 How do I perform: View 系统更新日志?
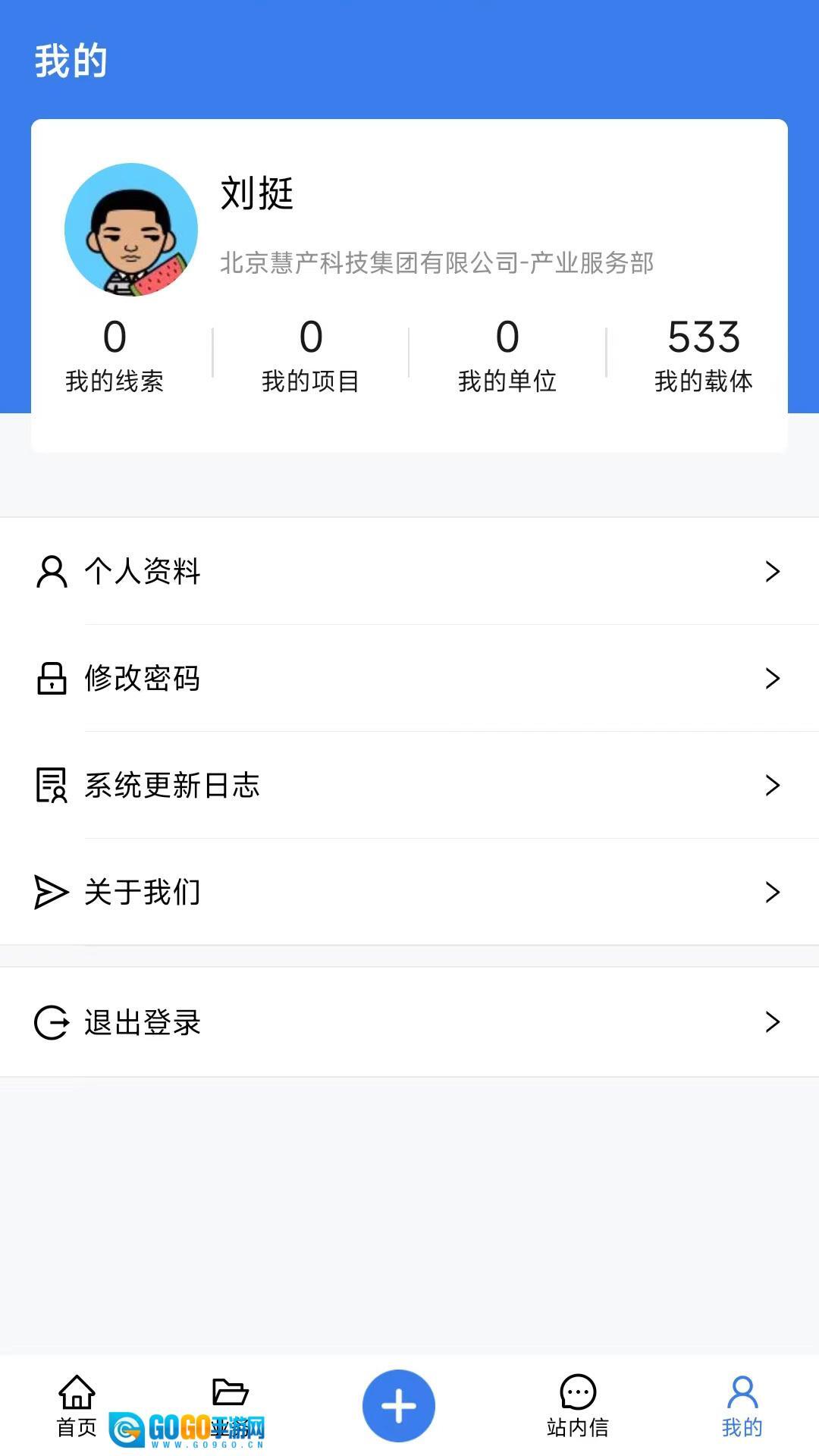tap(409, 785)
